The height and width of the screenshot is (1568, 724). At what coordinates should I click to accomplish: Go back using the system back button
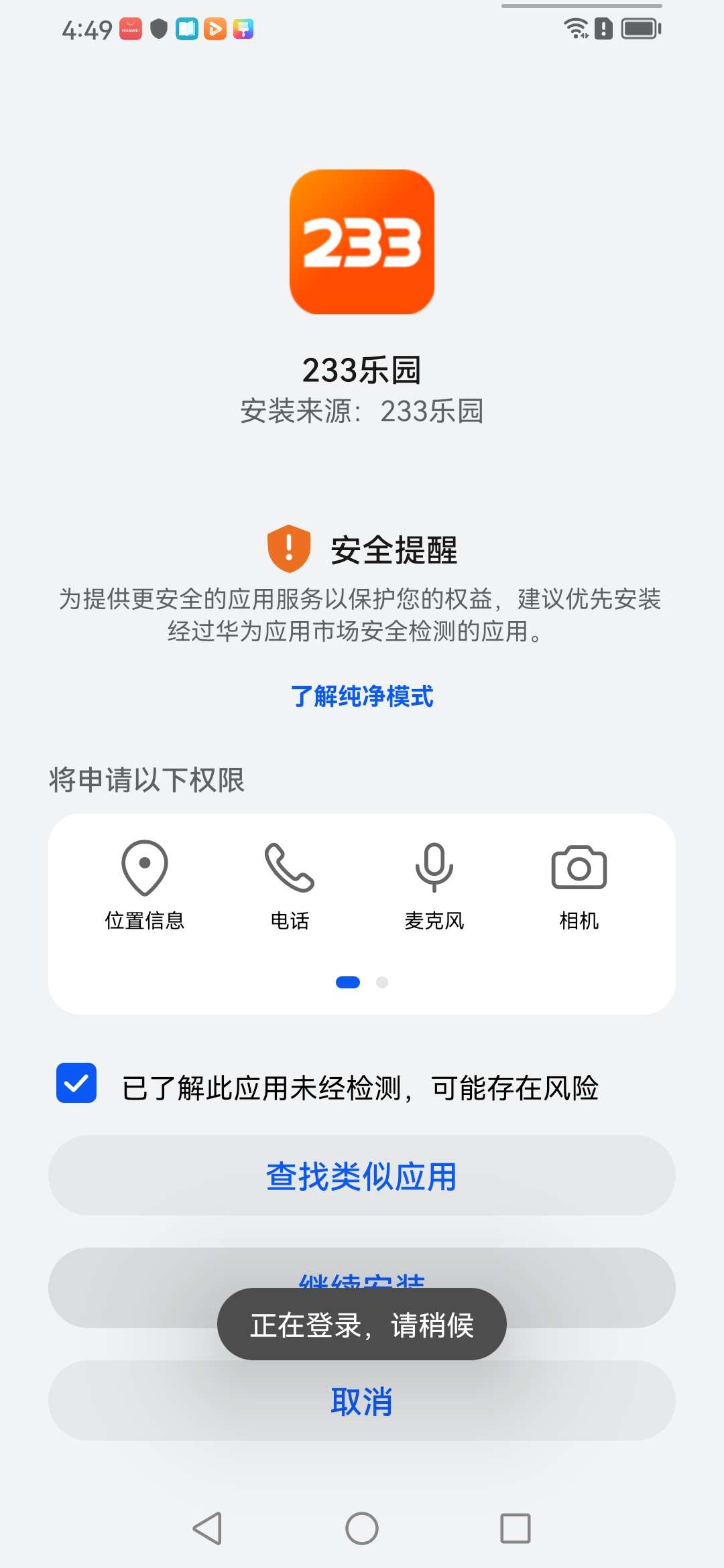(x=207, y=1528)
